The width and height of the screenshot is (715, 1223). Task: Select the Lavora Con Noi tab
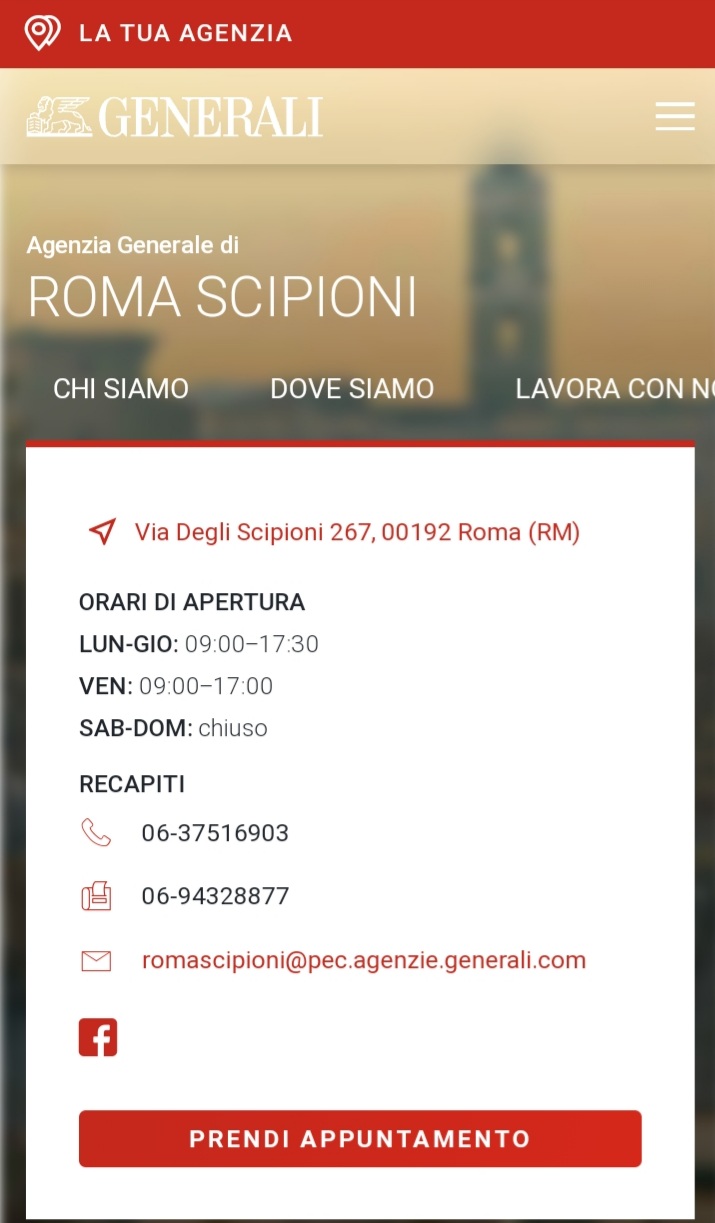[x=615, y=389]
